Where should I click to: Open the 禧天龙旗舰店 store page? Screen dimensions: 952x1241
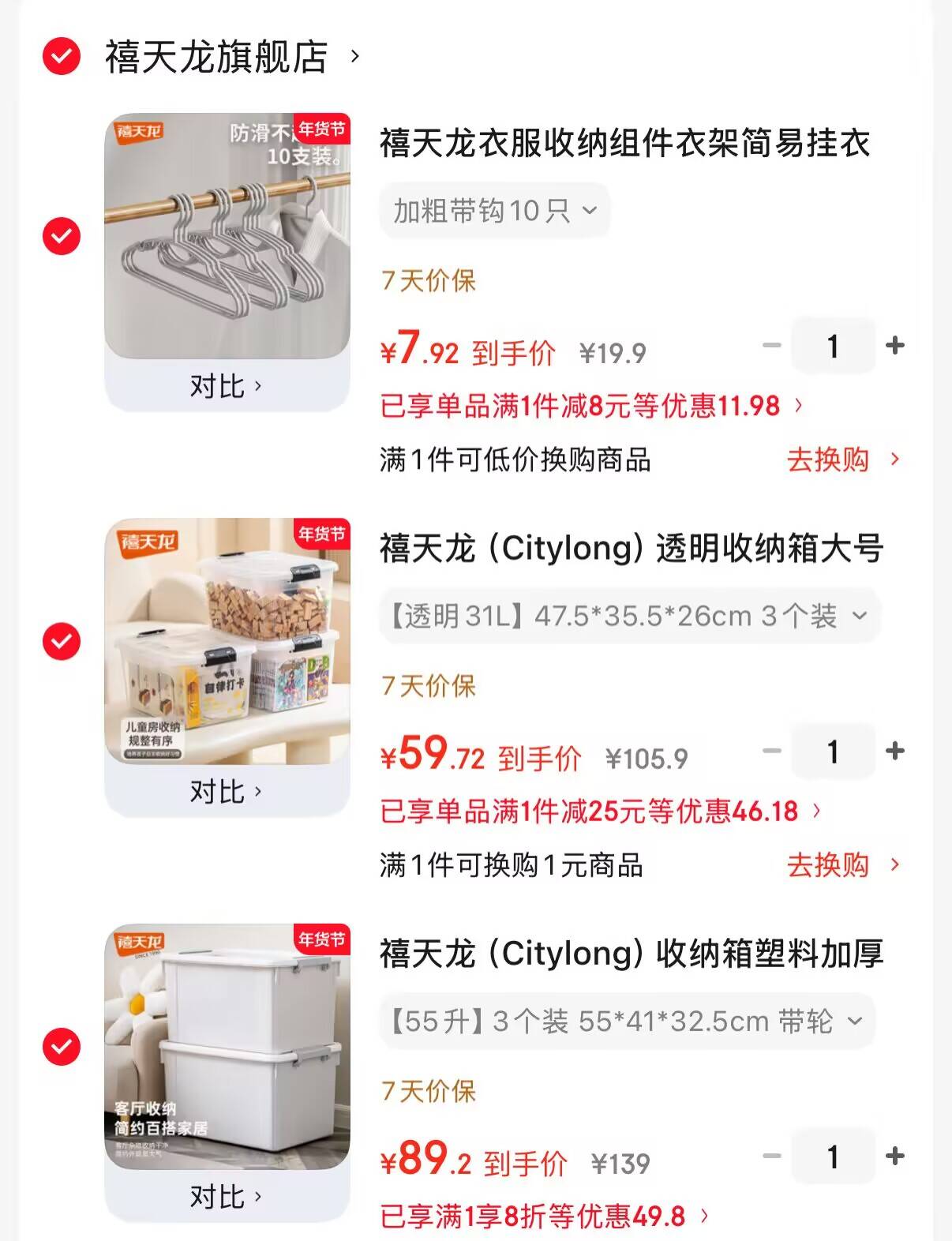(231, 57)
